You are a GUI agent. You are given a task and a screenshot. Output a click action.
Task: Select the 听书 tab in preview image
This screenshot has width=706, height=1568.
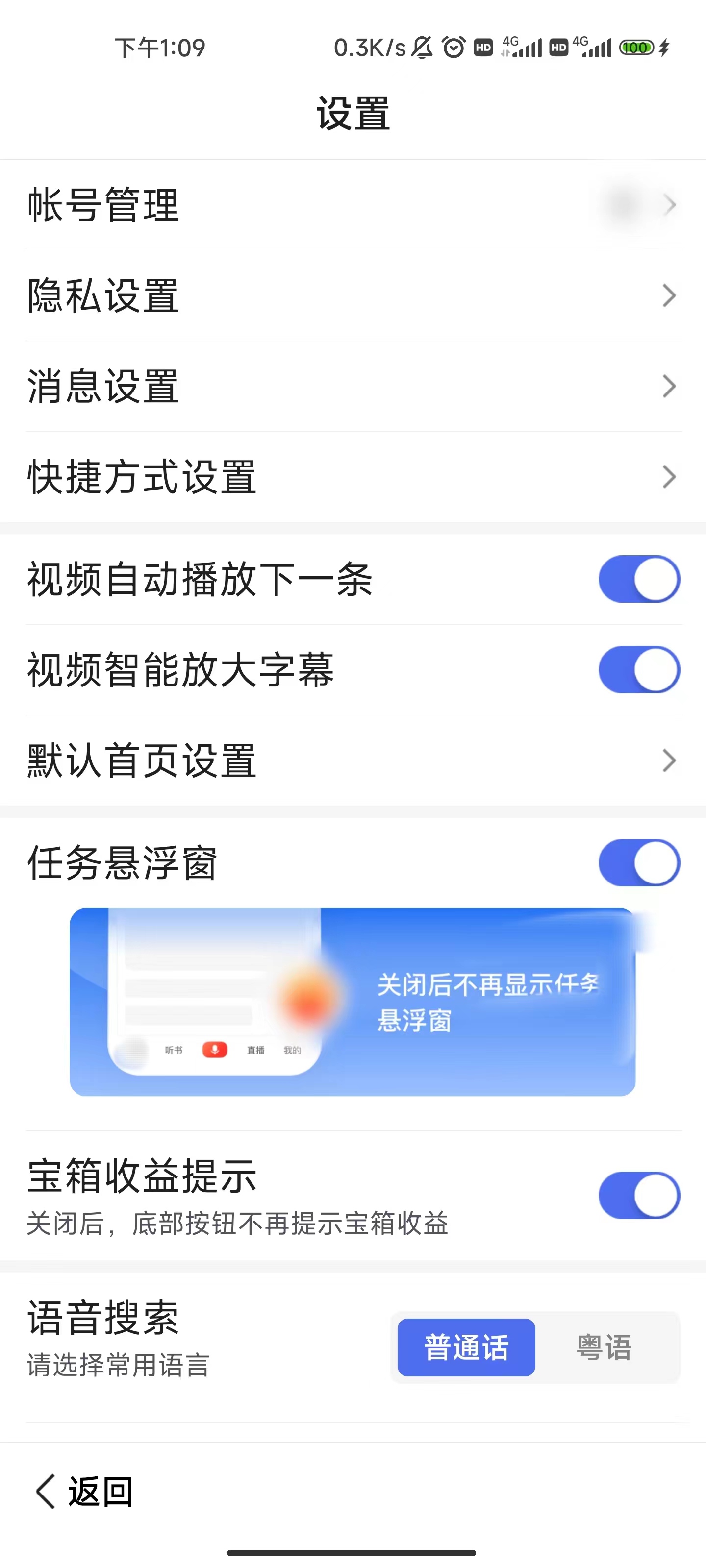pos(174,1050)
